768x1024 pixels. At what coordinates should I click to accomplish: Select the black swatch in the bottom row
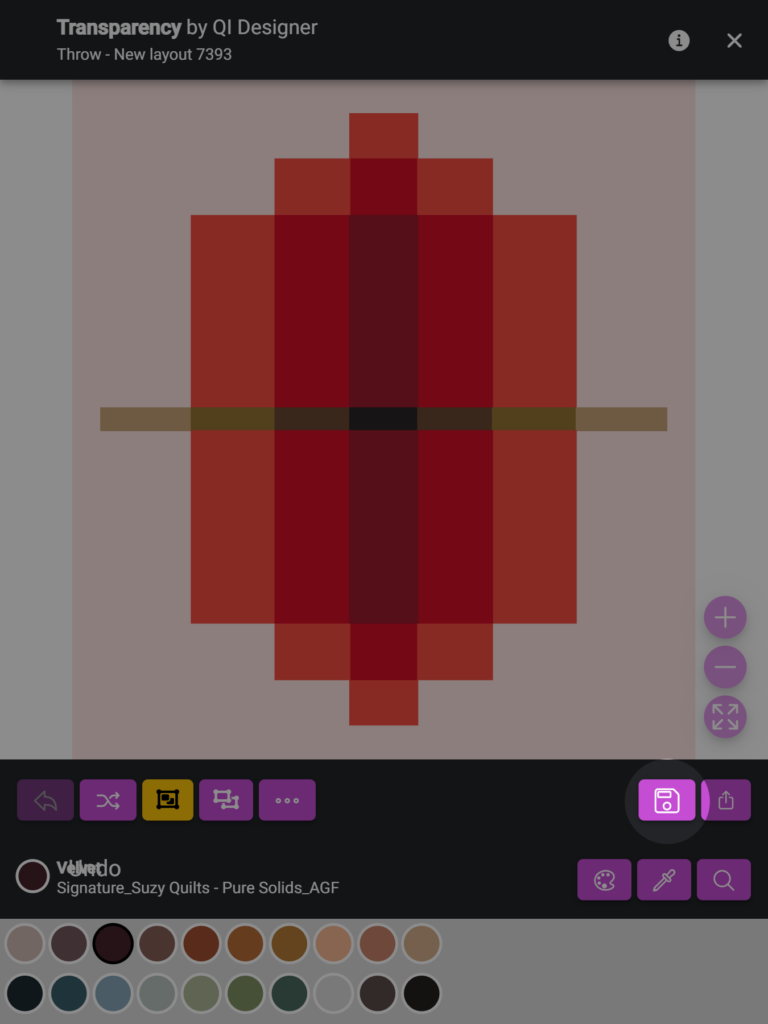[422, 994]
